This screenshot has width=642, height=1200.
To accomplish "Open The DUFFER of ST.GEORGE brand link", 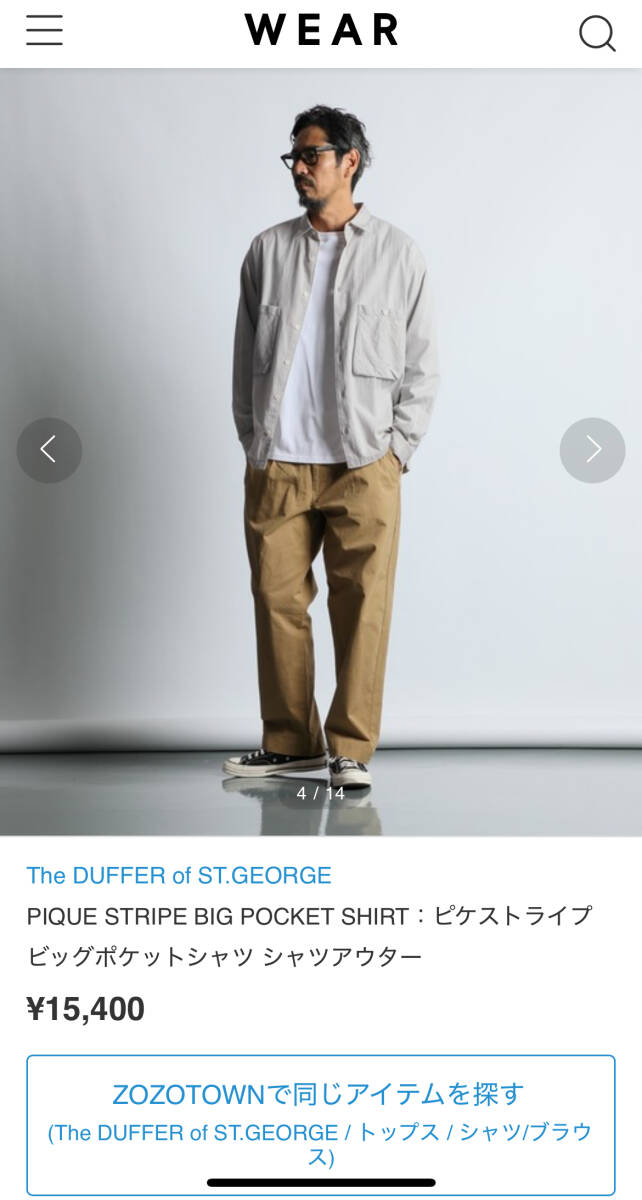I will (179, 876).
